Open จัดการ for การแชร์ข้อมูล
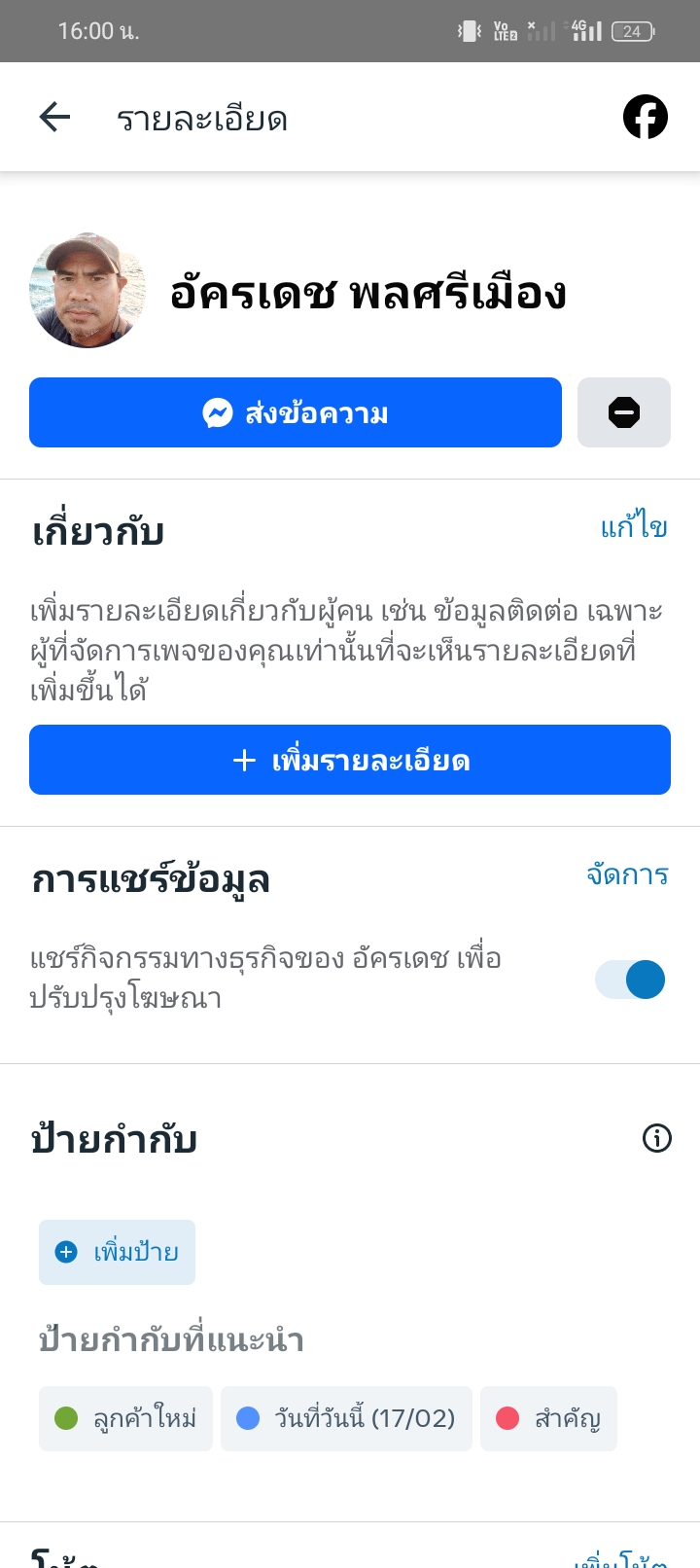Screen dimensions: 700x1568 pyautogui.click(x=627, y=874)
